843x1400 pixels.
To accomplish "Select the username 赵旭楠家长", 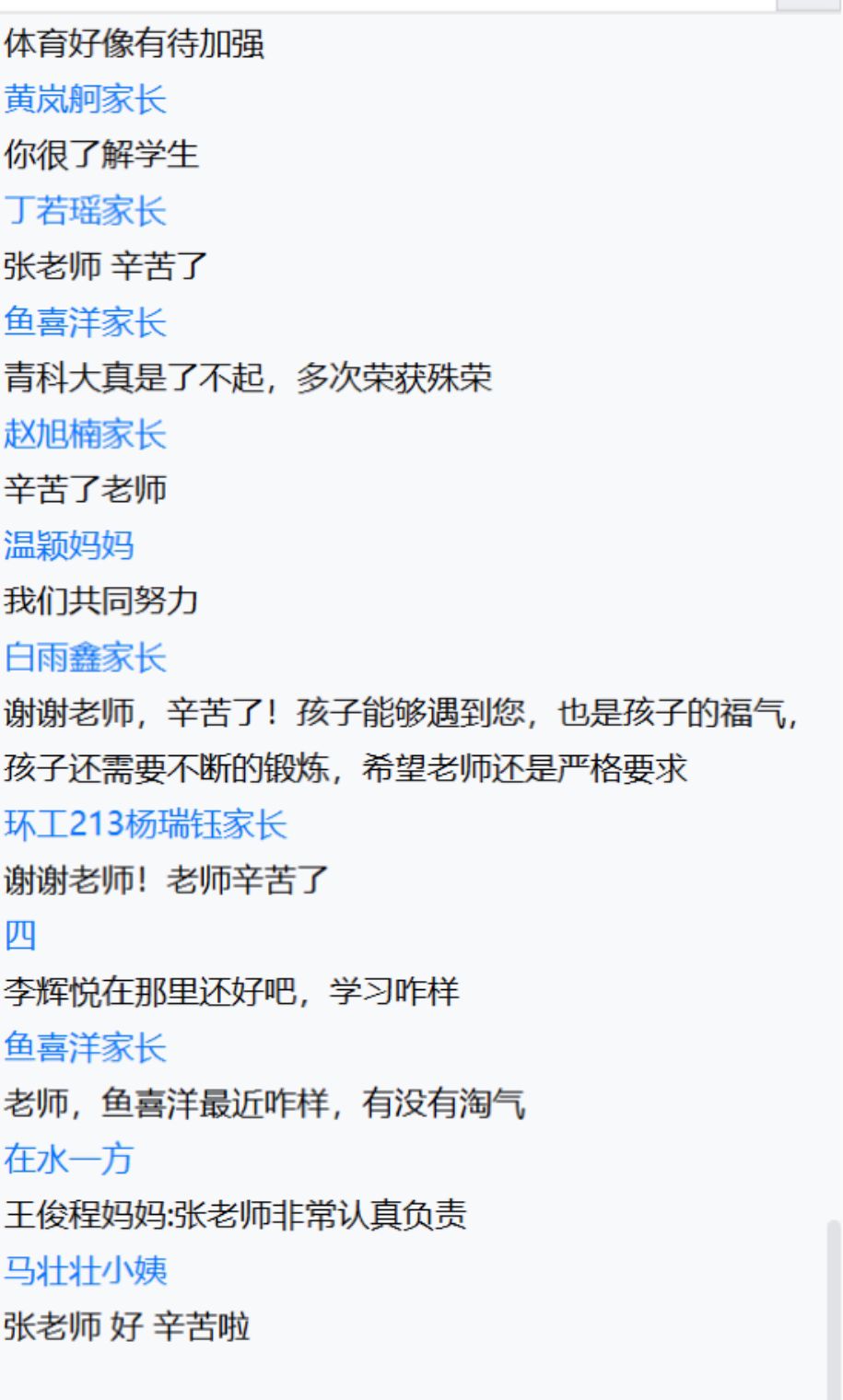I will coord(85,434).
